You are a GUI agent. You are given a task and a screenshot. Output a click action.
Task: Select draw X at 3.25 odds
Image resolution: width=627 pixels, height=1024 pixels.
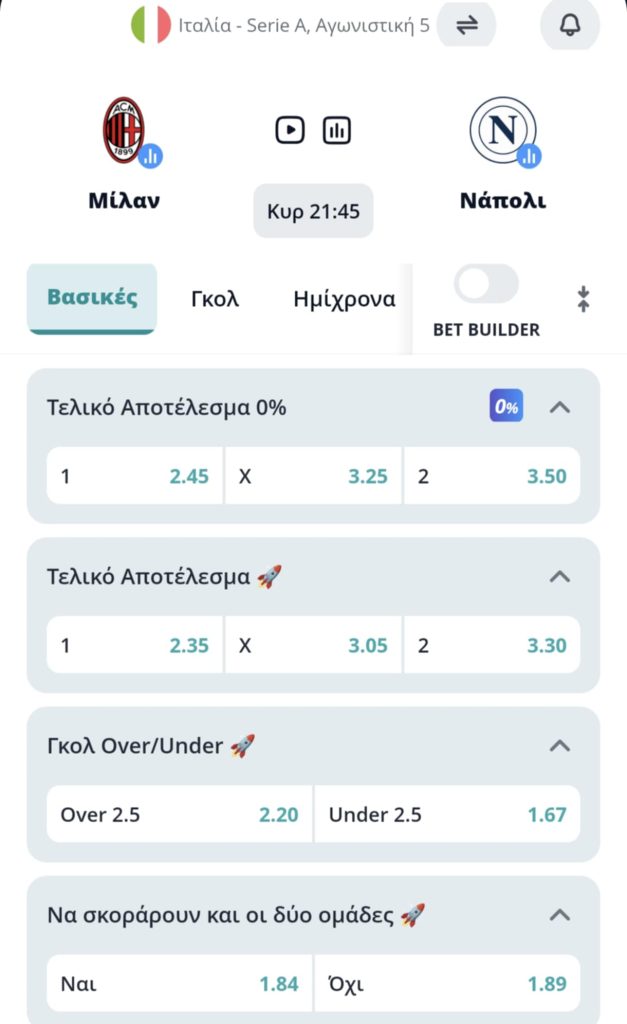(x=313, y=476)
